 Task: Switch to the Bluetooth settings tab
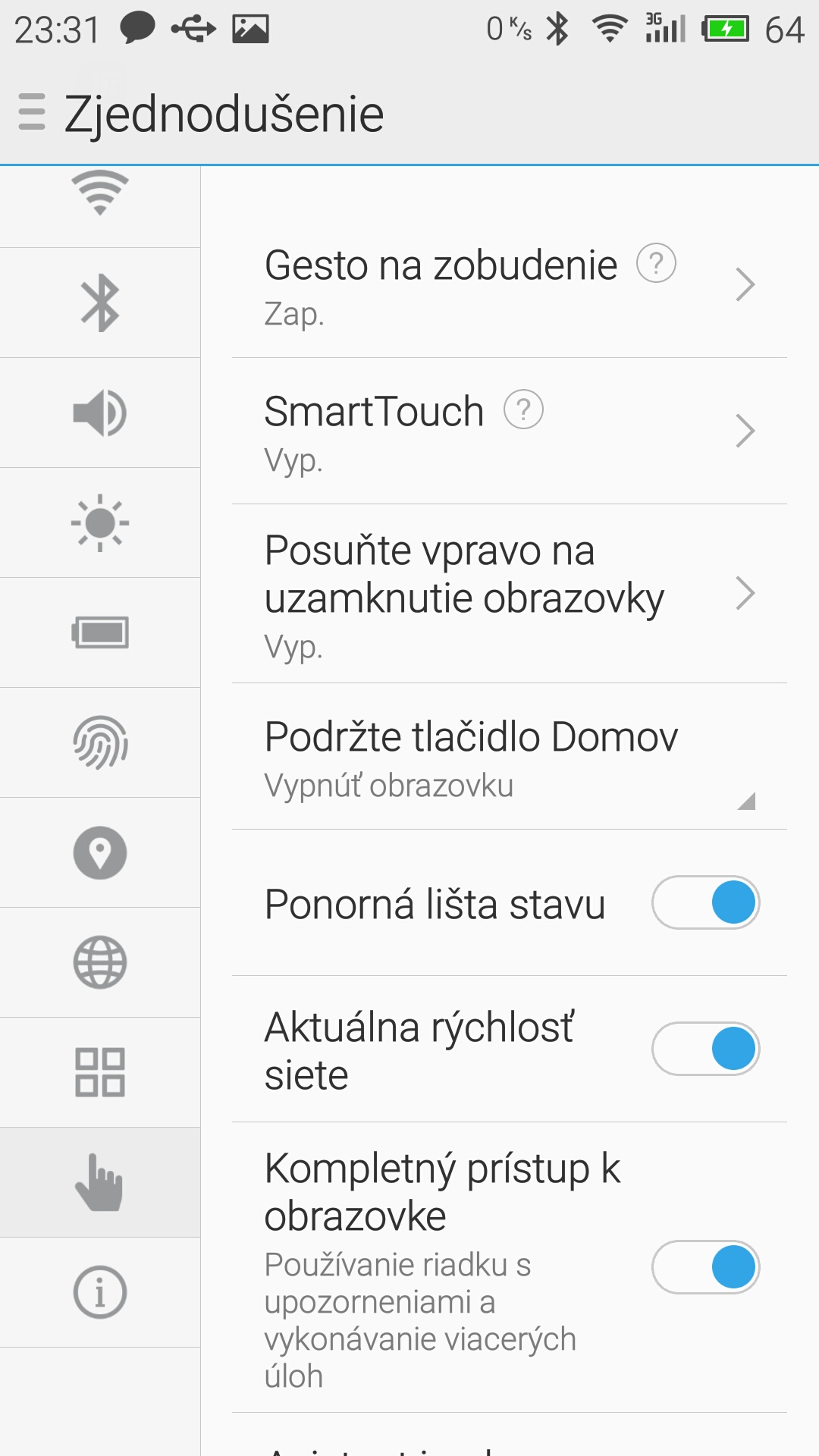[x=100, y=303]
